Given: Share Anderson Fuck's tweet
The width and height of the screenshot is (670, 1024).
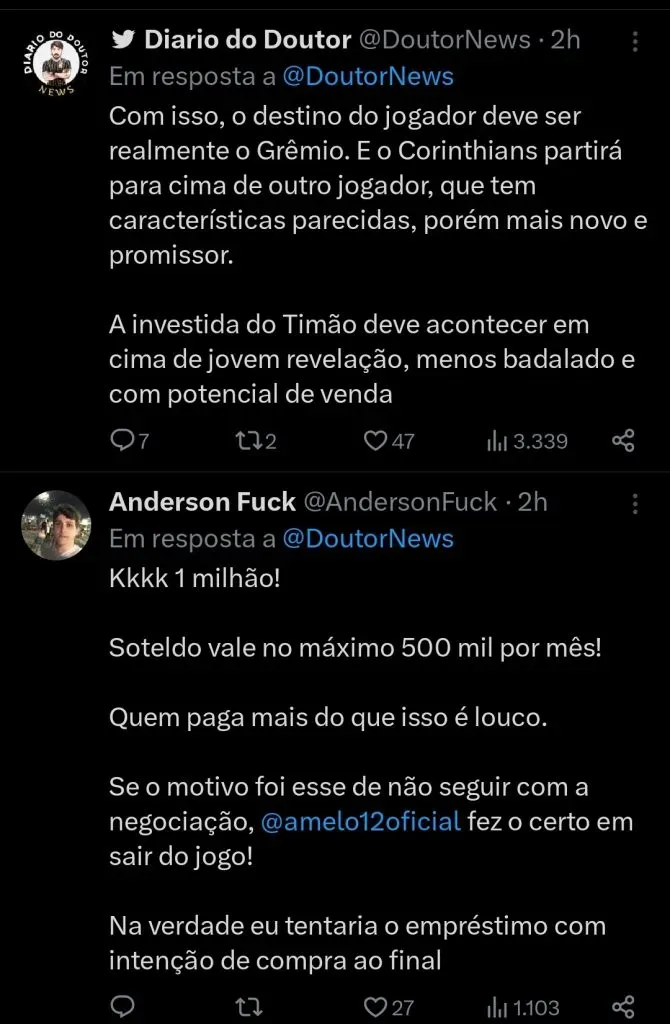Looking at the screenshot, I should (623, 1006).
